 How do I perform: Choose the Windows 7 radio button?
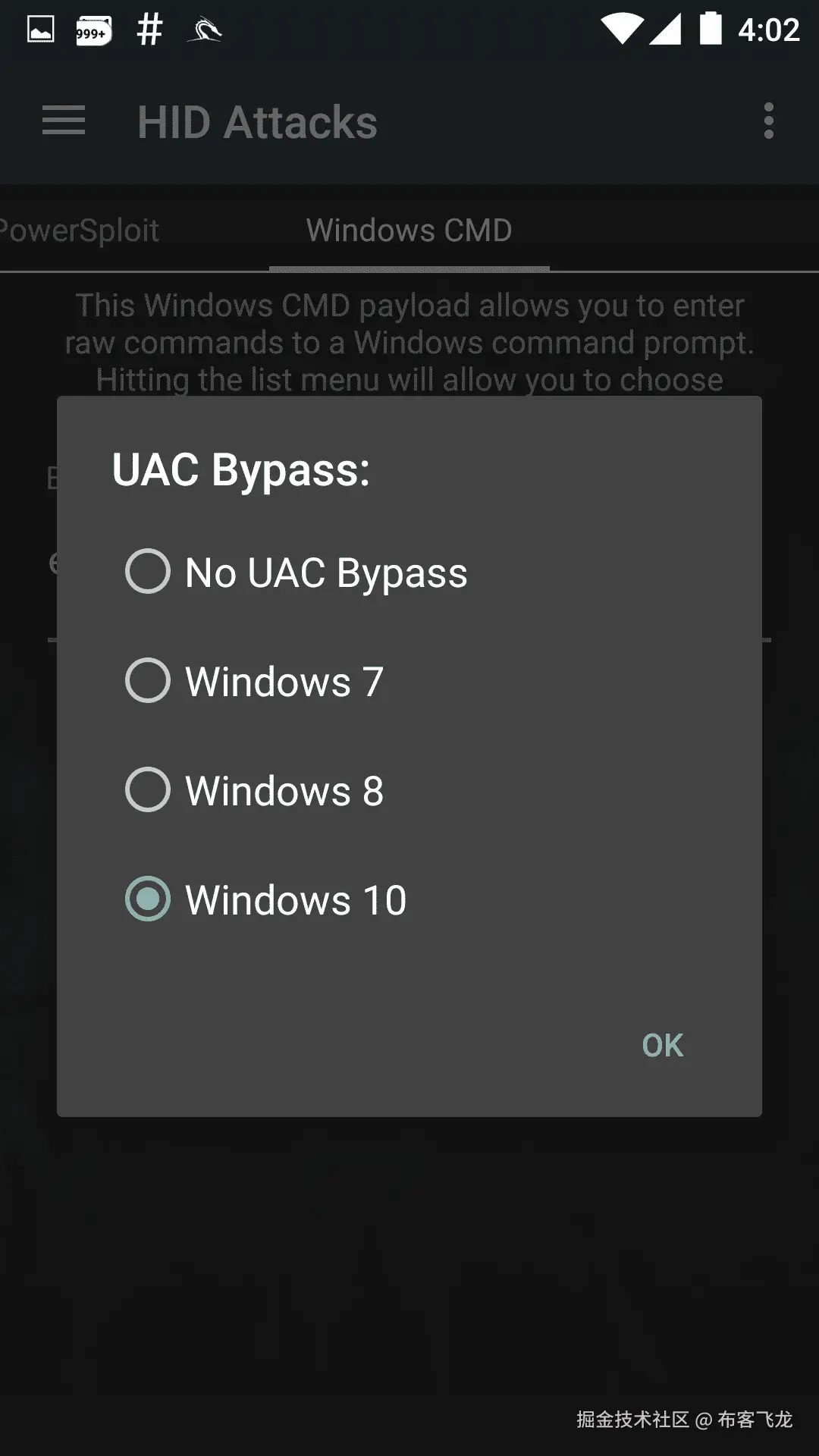click(x=148, y=681)
